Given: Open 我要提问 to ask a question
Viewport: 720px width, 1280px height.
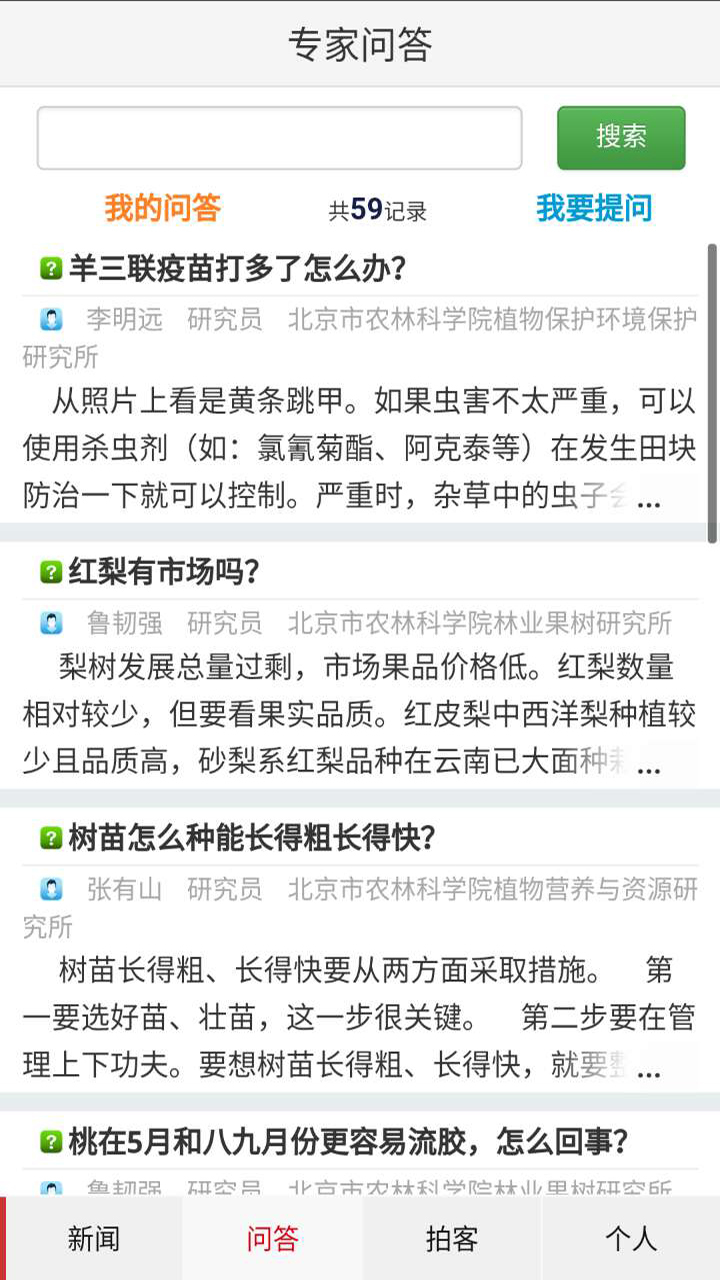Looking at the screenshot, I should [598, 208].
